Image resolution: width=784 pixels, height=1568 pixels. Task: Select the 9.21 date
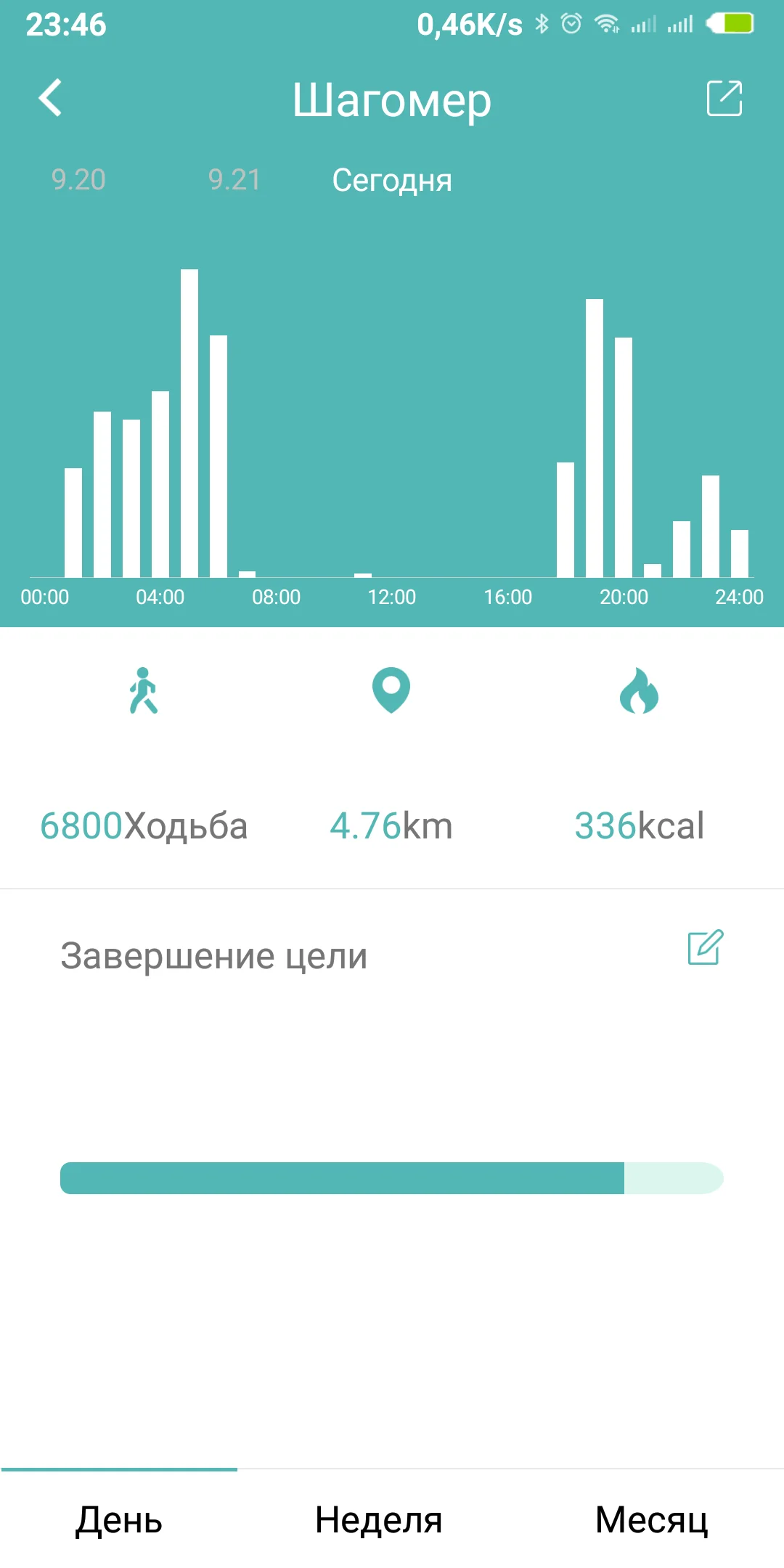point(234,180)
